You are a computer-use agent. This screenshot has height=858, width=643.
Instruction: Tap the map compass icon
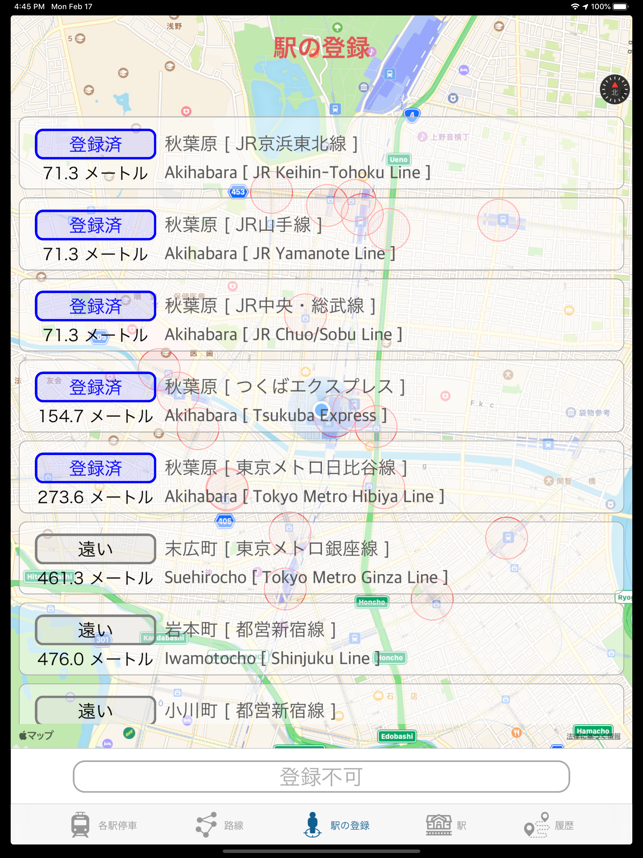click(x=614, y=90)
